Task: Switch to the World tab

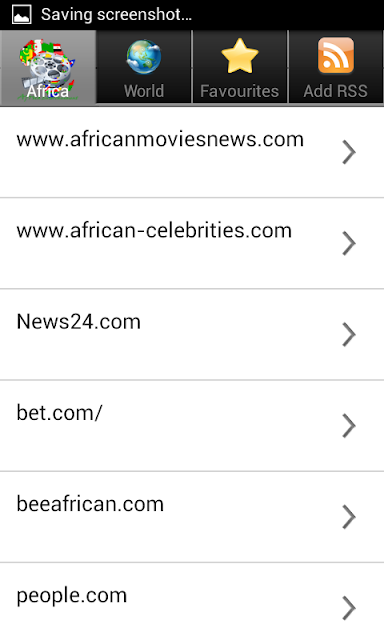Action: [x=144, y=67]
